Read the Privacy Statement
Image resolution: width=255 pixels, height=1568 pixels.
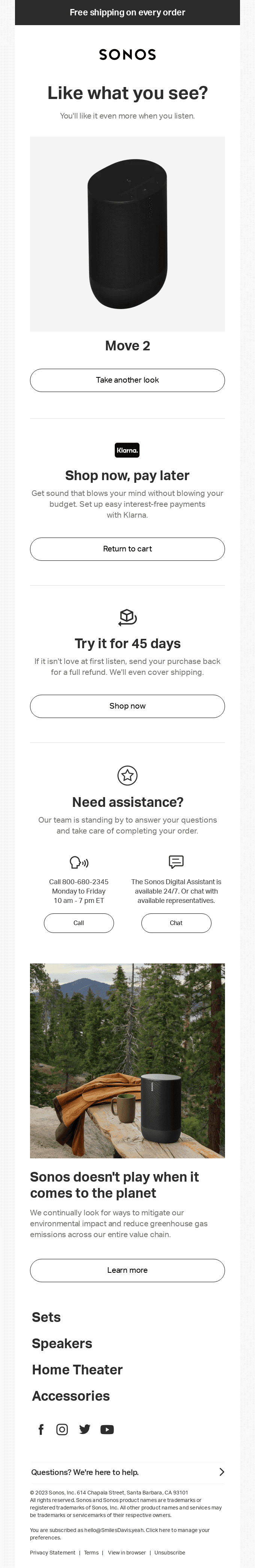click(52, 1552)
